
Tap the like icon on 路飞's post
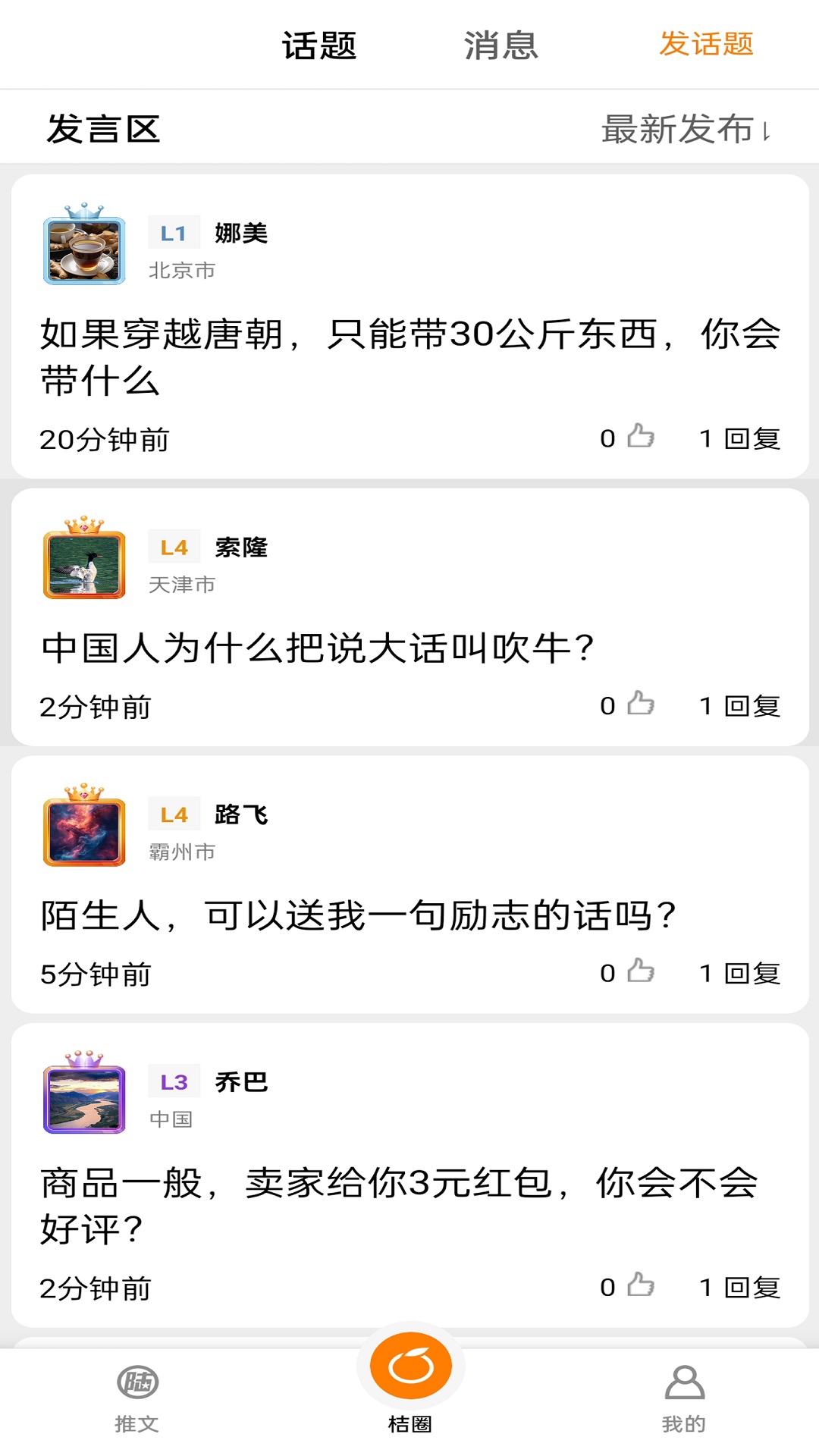tap(642, 971)
